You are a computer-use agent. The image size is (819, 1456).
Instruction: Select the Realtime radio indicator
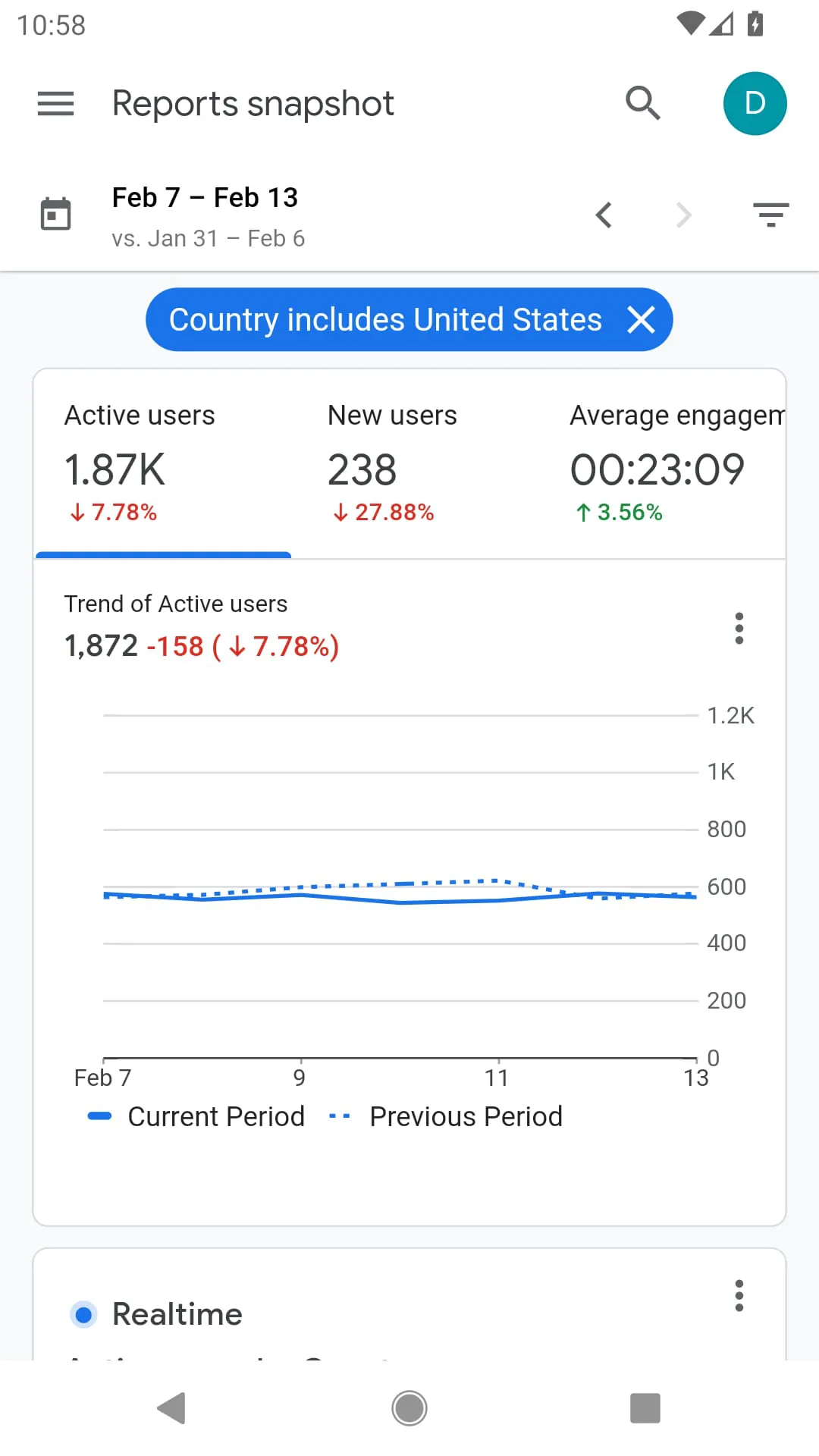tap(83, 1314)
